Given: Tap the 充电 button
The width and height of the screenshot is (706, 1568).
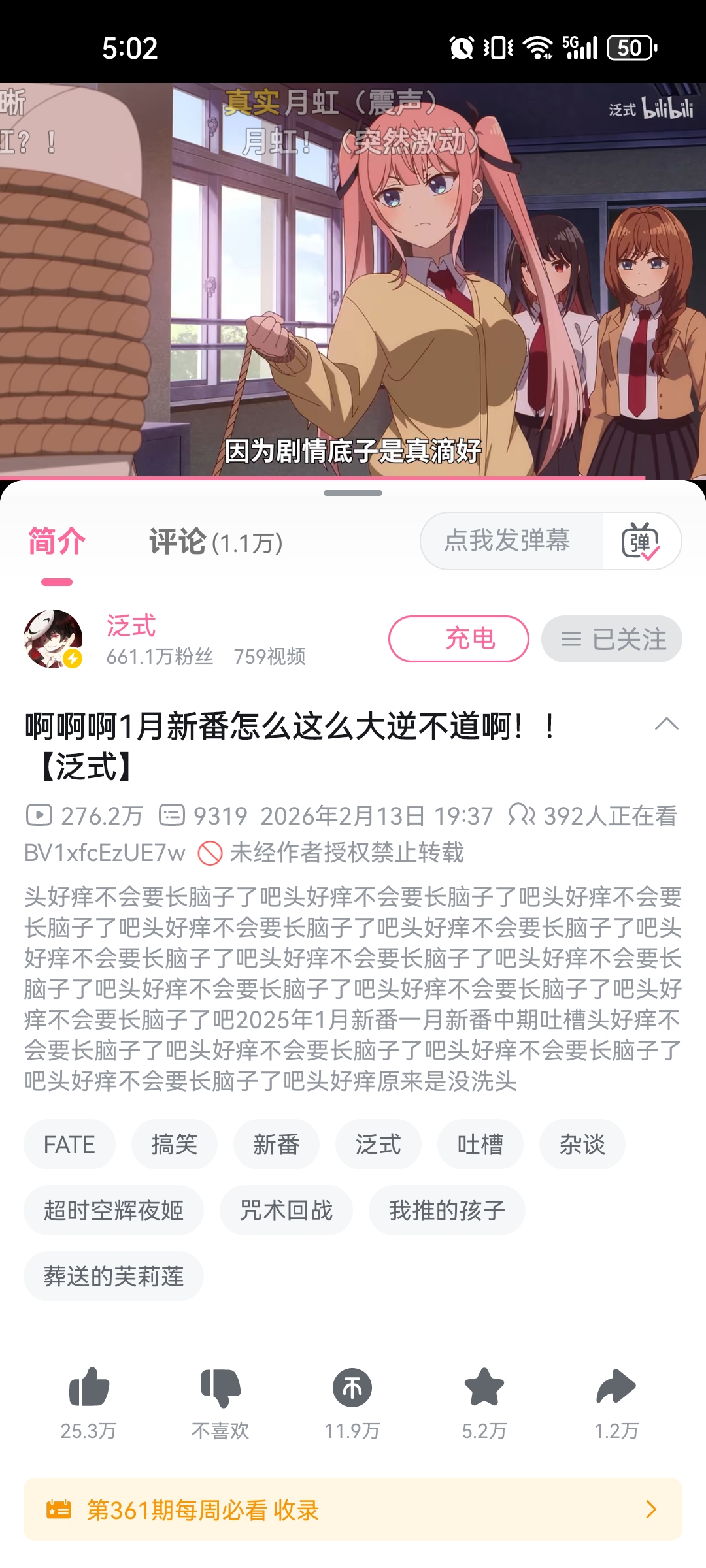Looking at the screenshot, I should pos(458,639).
